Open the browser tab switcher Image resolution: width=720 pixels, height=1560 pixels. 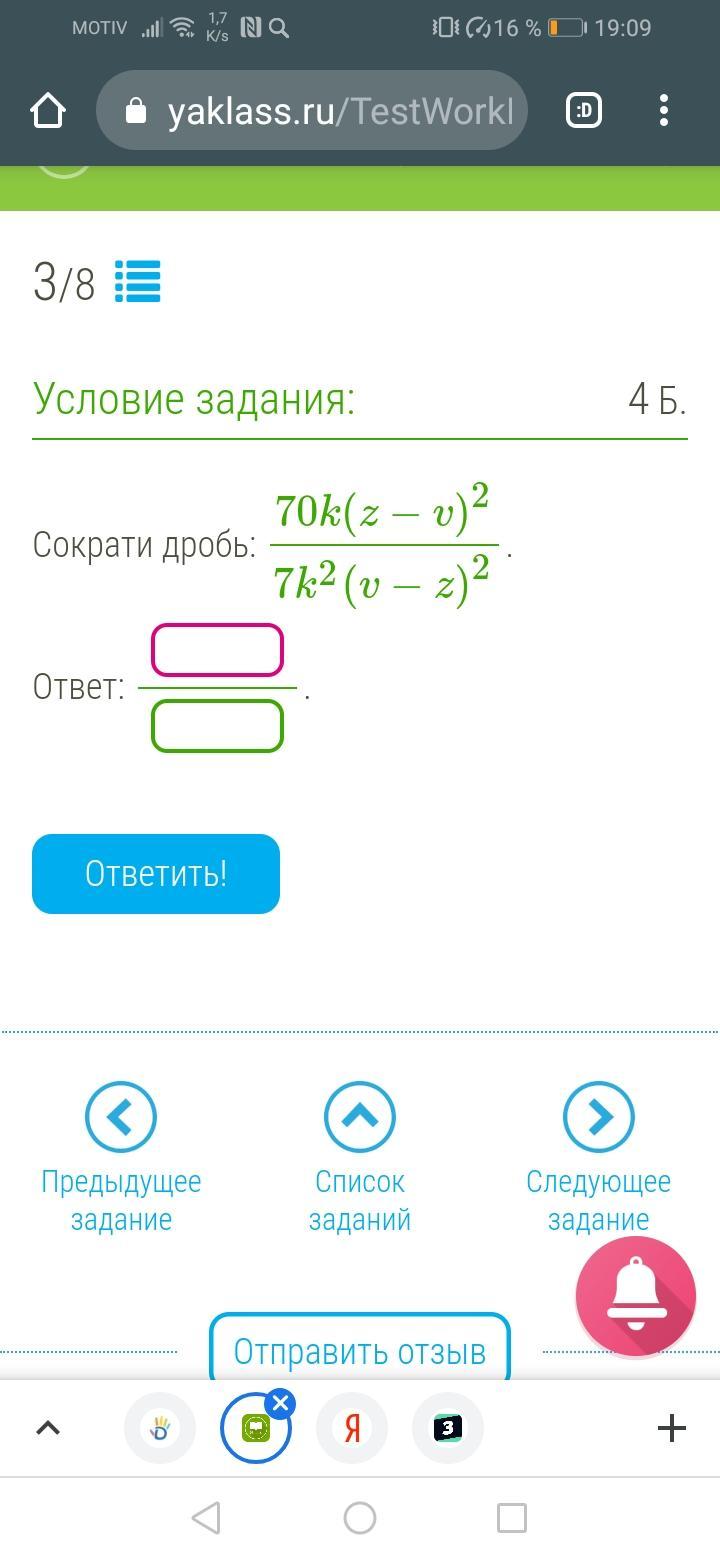click(x=584, y=110)
